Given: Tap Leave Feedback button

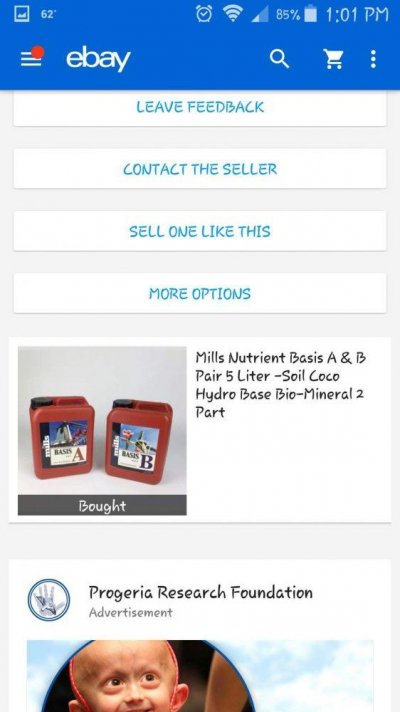Looking at the screenshot, I should (x=200, y=108).
